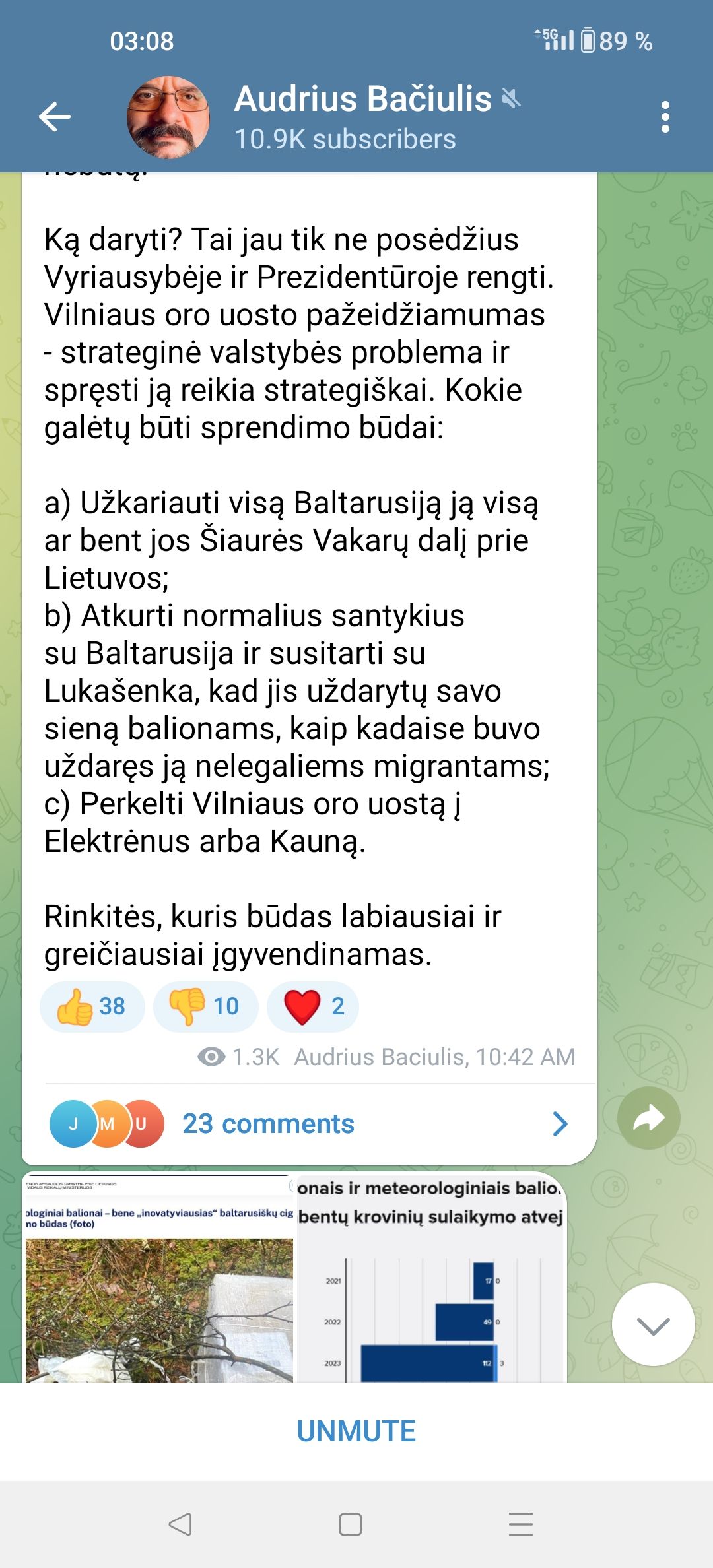Open the system recent apps view
The image size is (713, 1568).
click(521, 1524)
